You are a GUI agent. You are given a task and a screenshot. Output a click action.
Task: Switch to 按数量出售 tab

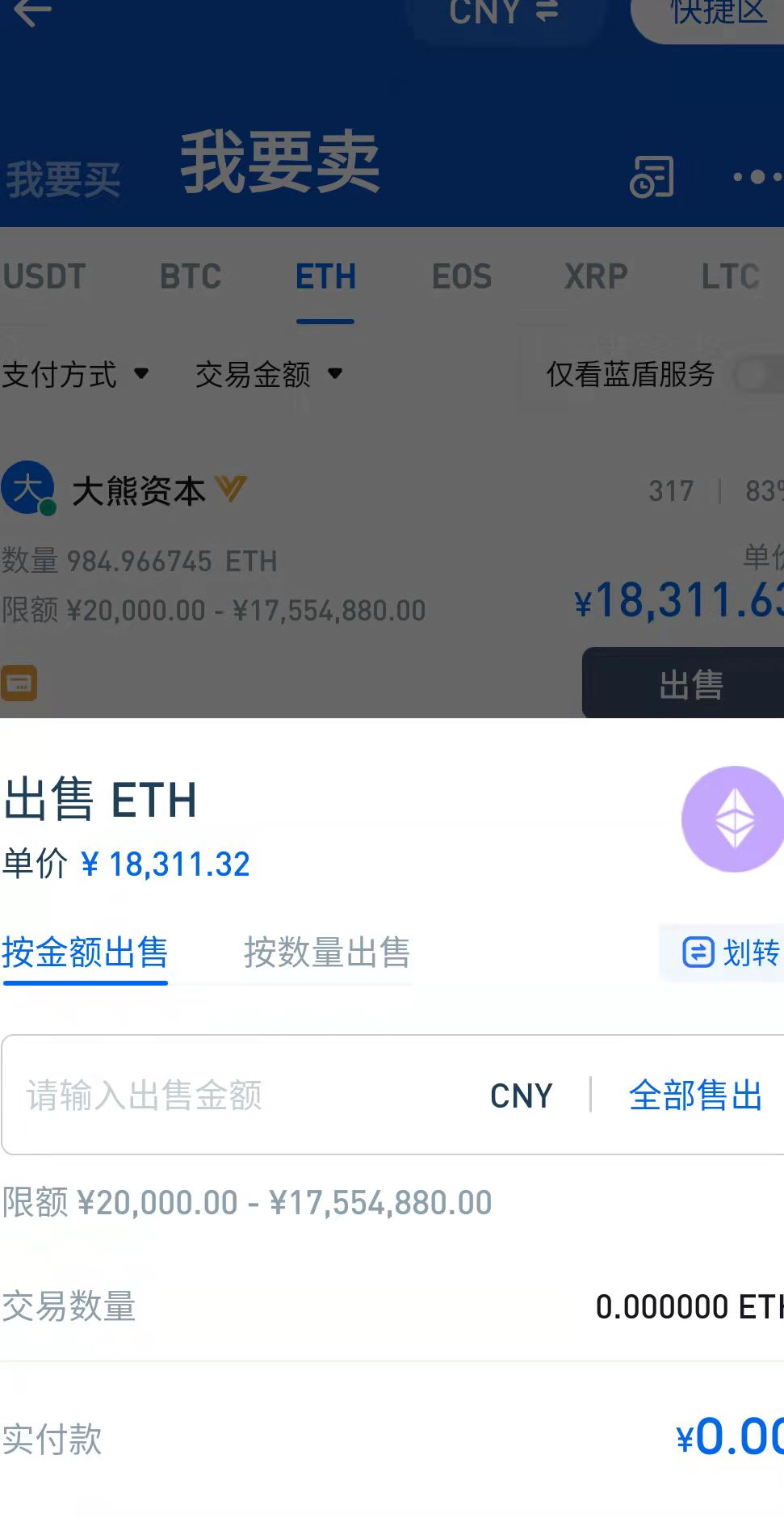coord(327,952)
